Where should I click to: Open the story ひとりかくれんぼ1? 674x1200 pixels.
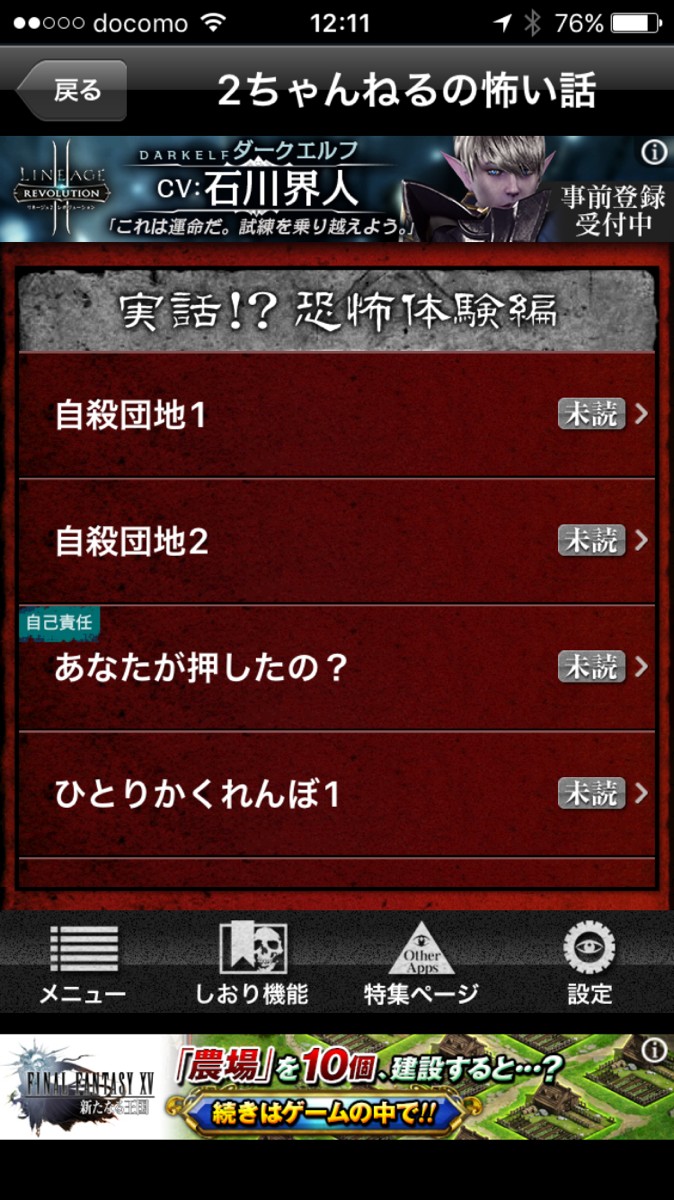[336, 794]
